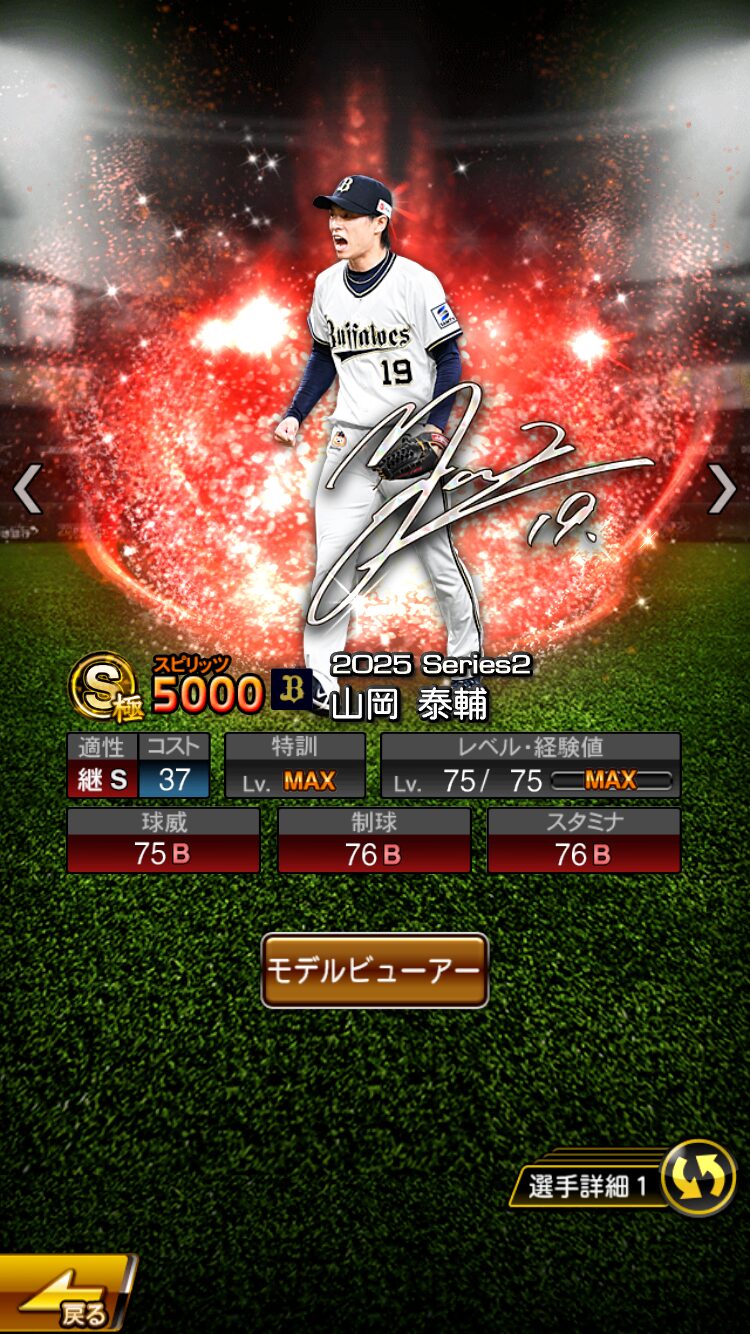Switch the 選手詳細 1 detail view

[699, 1178]
